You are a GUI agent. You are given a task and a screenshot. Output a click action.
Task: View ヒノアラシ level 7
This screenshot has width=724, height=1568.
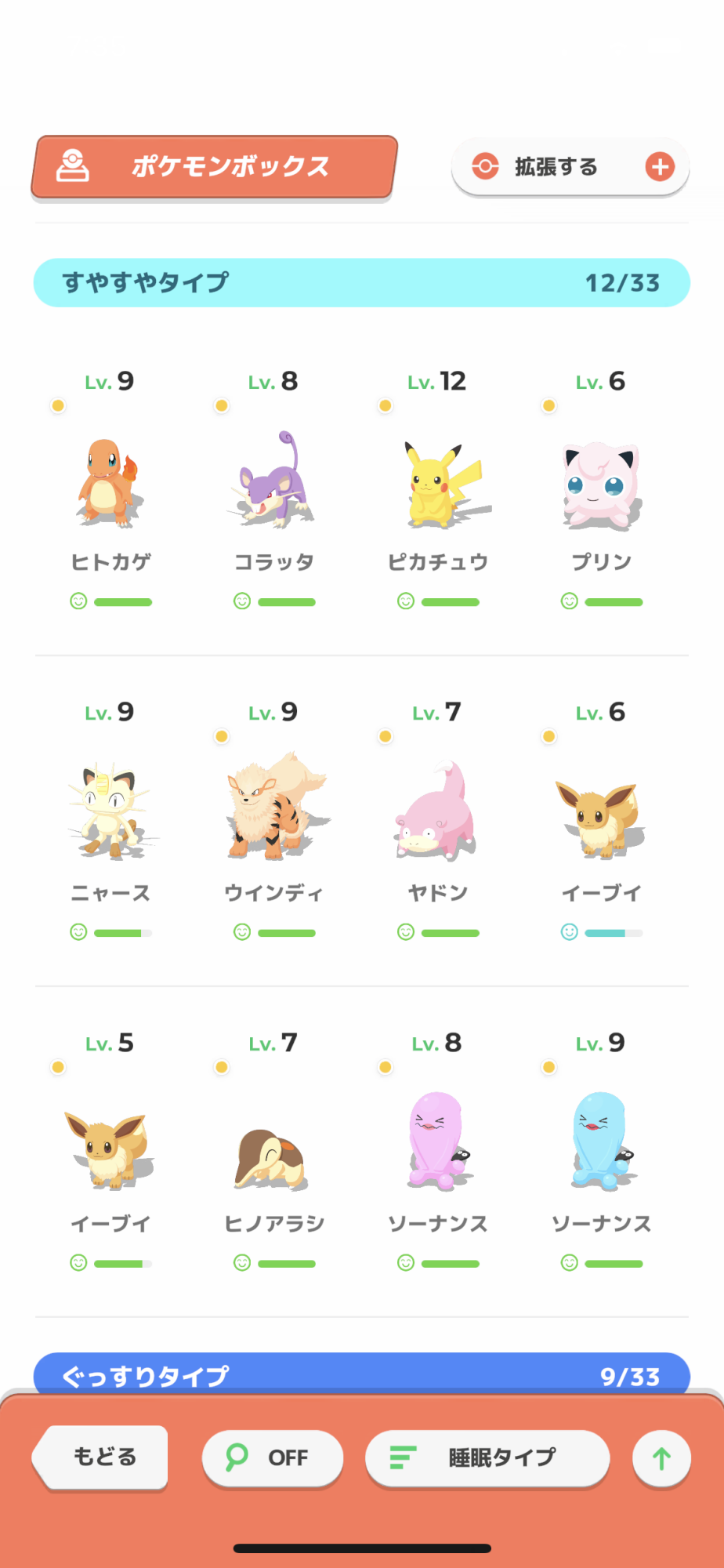(274, 1152)
